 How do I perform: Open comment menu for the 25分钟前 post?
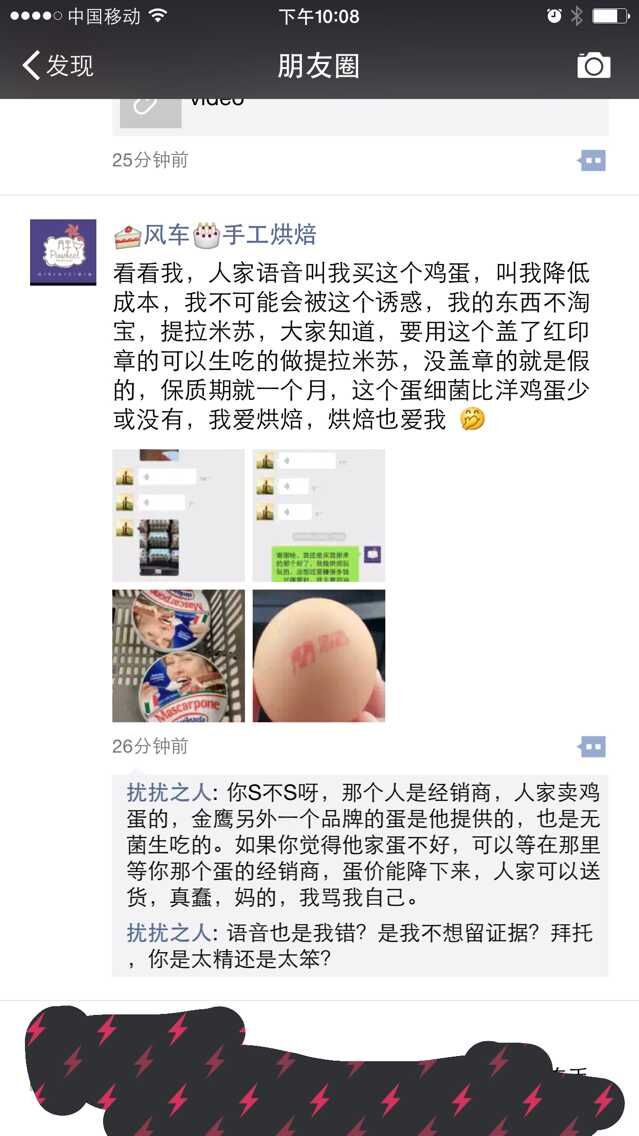point(592,160)
